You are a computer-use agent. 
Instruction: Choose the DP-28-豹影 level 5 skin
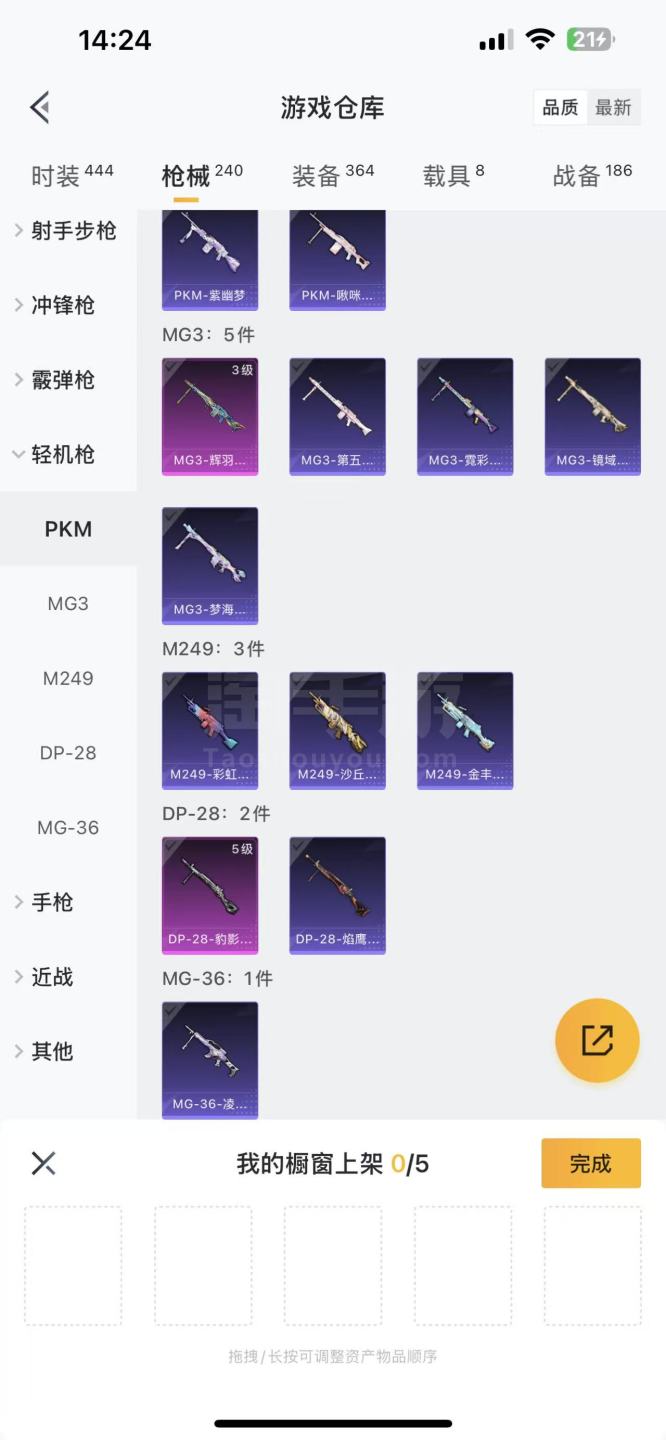coord(210,895)
